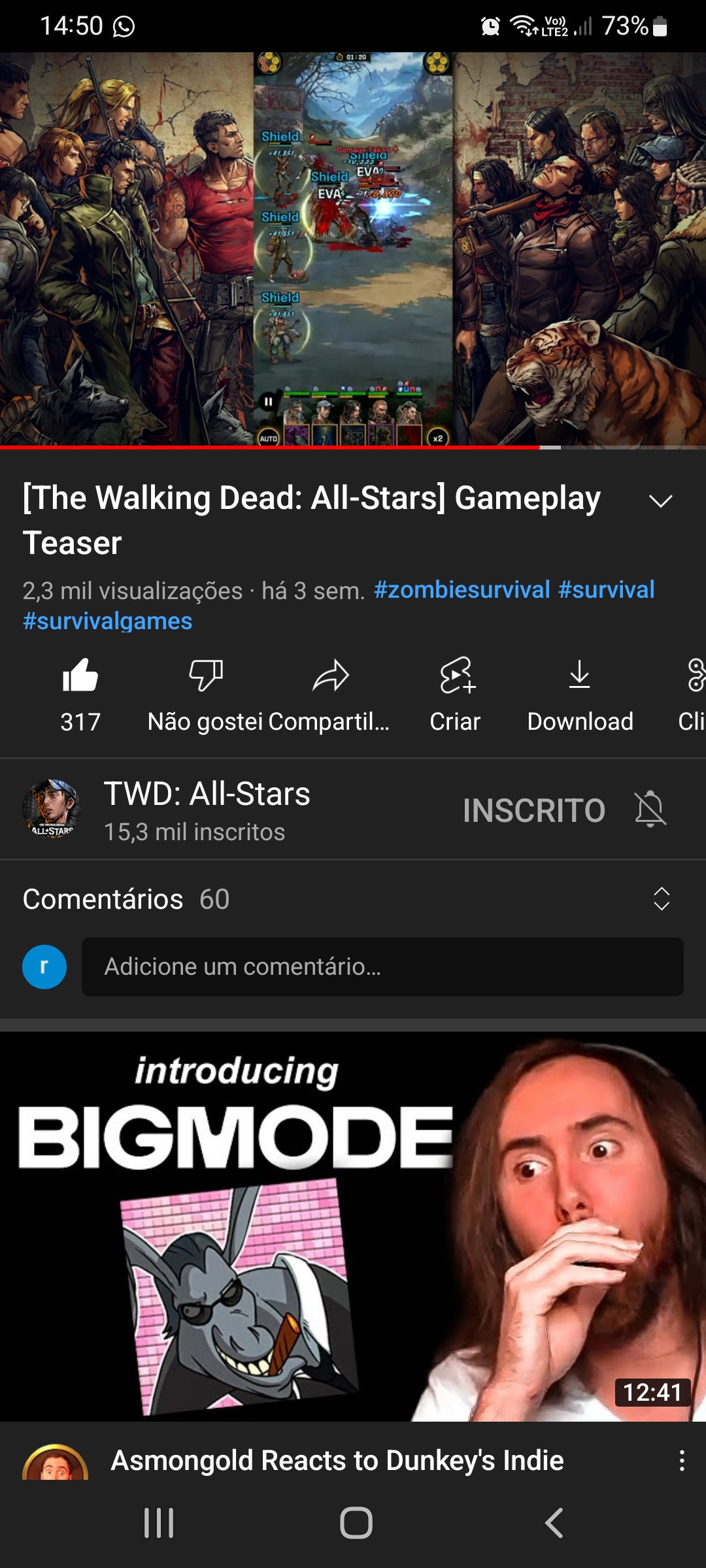706x1568 pixels.
Task: Go back using system back button
Action: click(554, 1523)
